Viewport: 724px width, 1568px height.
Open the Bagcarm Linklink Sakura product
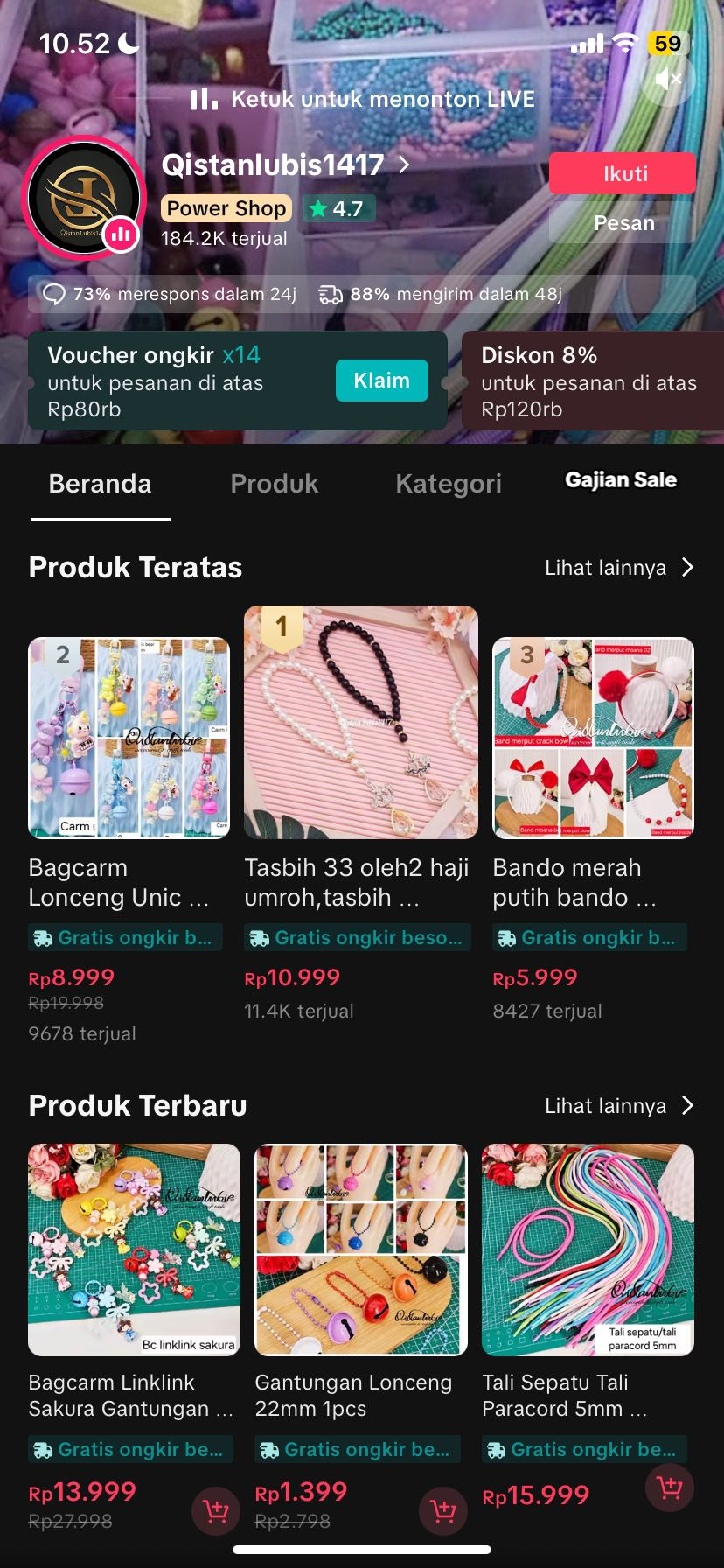click(x=134, y=1249)
